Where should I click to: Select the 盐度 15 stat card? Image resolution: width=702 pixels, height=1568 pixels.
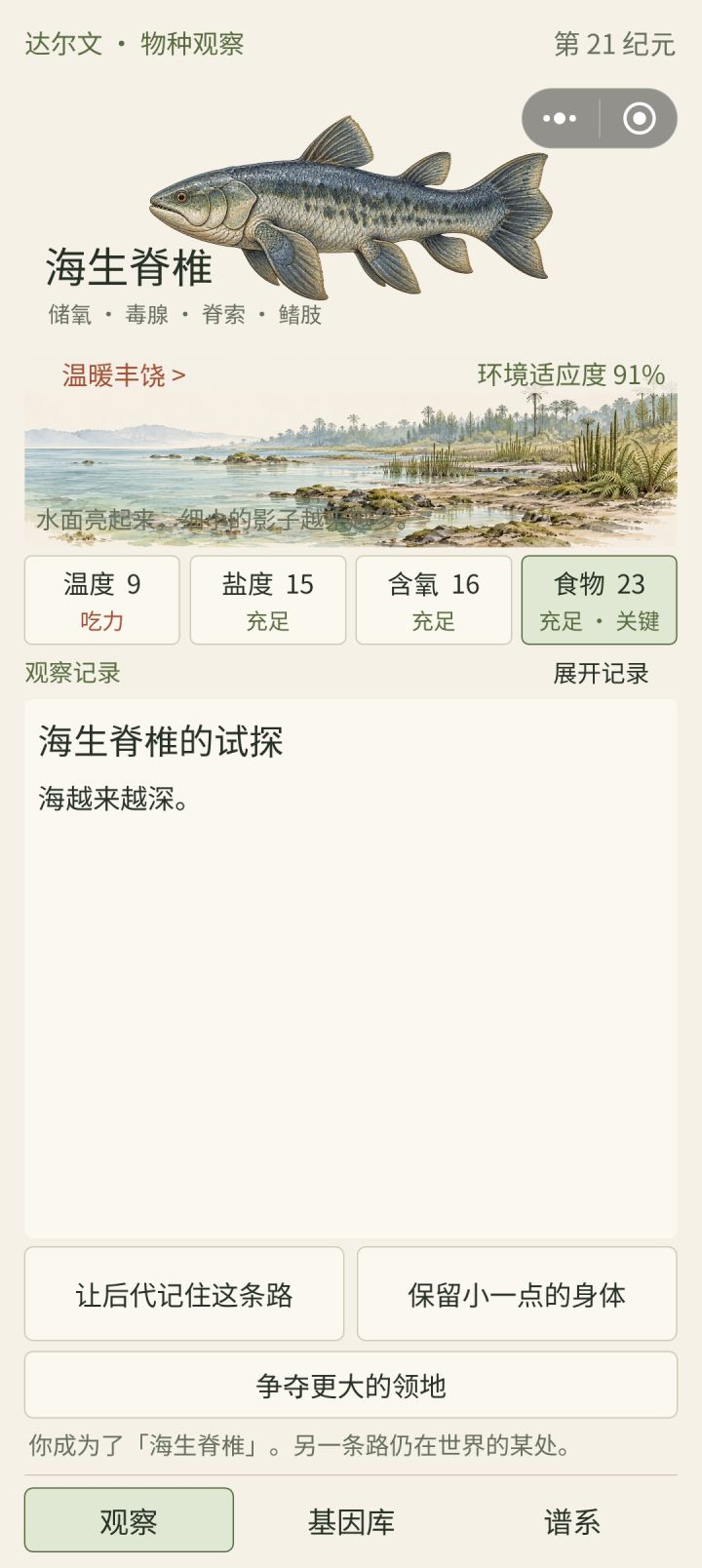[x=268, y=600]
